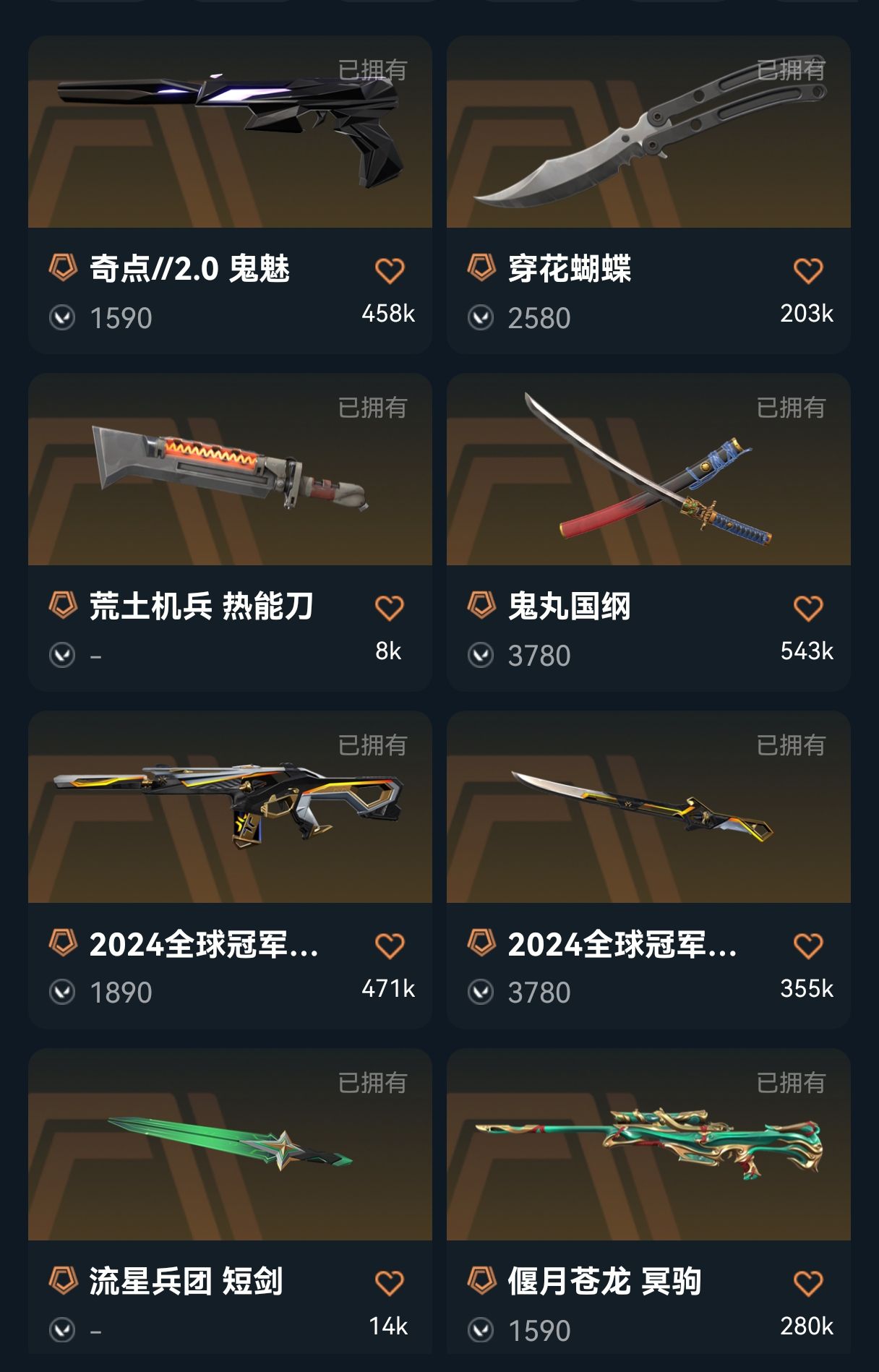Favorite the 偃月苍龙 冥驹 skin
The image size is (879, 1372).
(x=807, y=1284)
